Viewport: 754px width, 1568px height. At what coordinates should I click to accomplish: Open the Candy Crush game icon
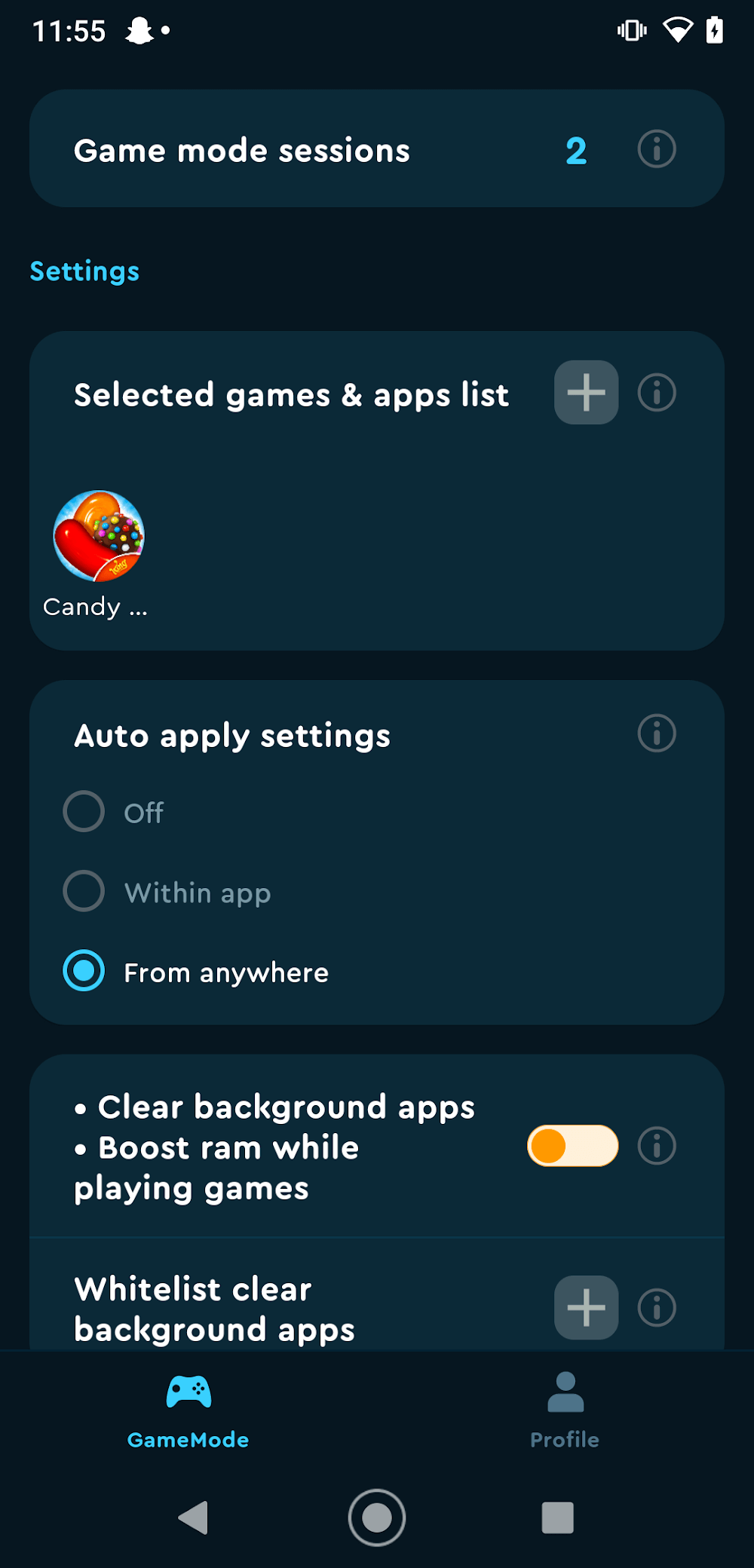(98, 536)
